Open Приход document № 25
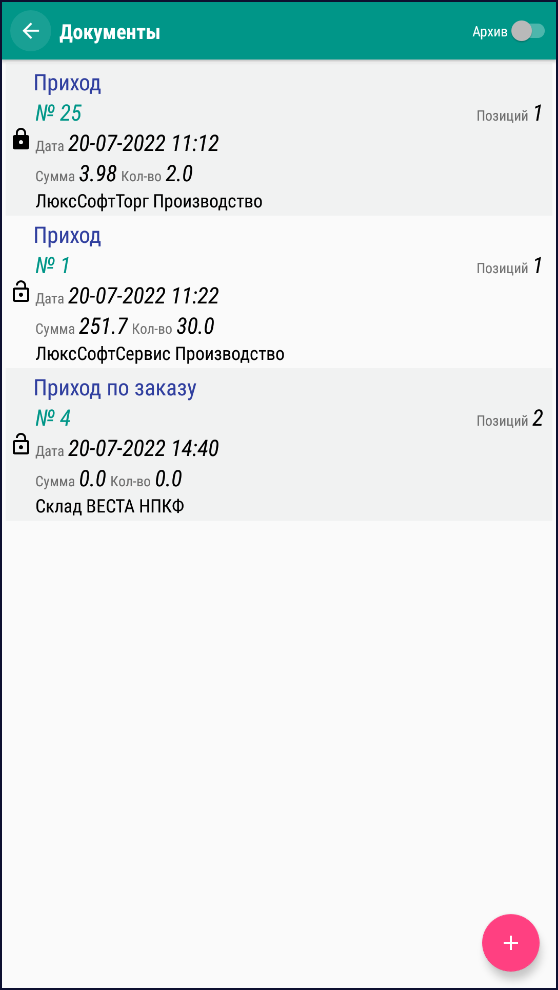The image size is (558, 990). [279, 140]
